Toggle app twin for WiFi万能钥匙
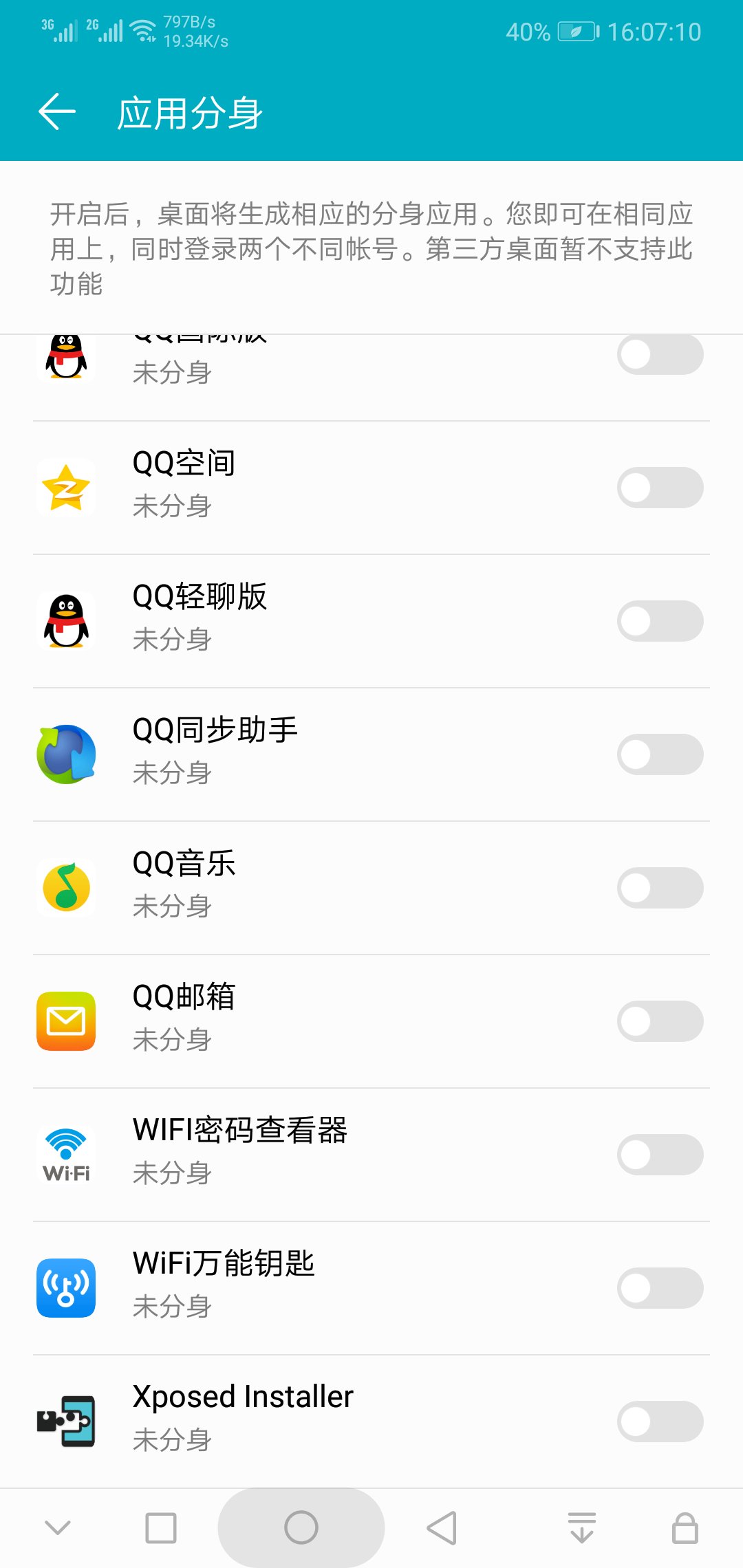 [660, 1288]
